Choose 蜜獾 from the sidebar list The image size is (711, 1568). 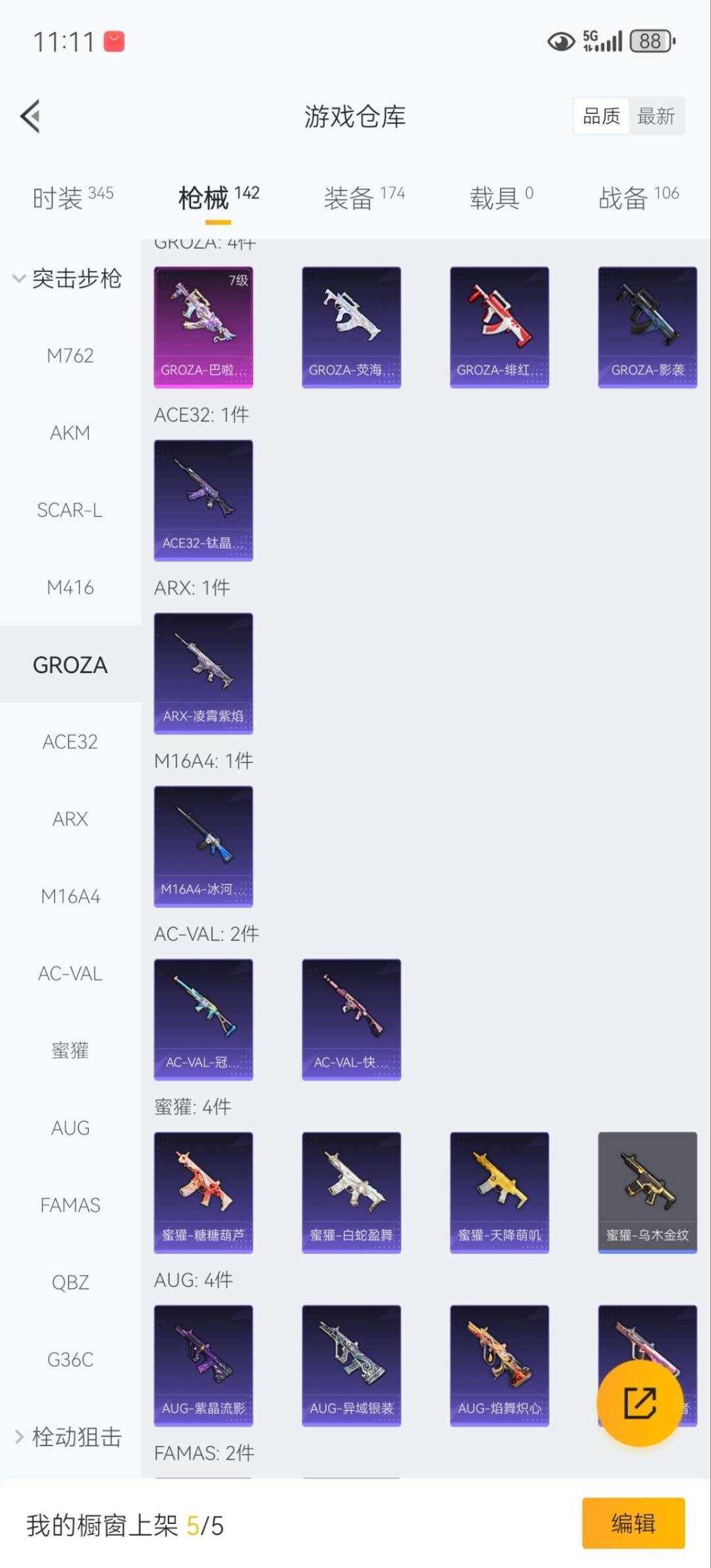(70, 1050)
